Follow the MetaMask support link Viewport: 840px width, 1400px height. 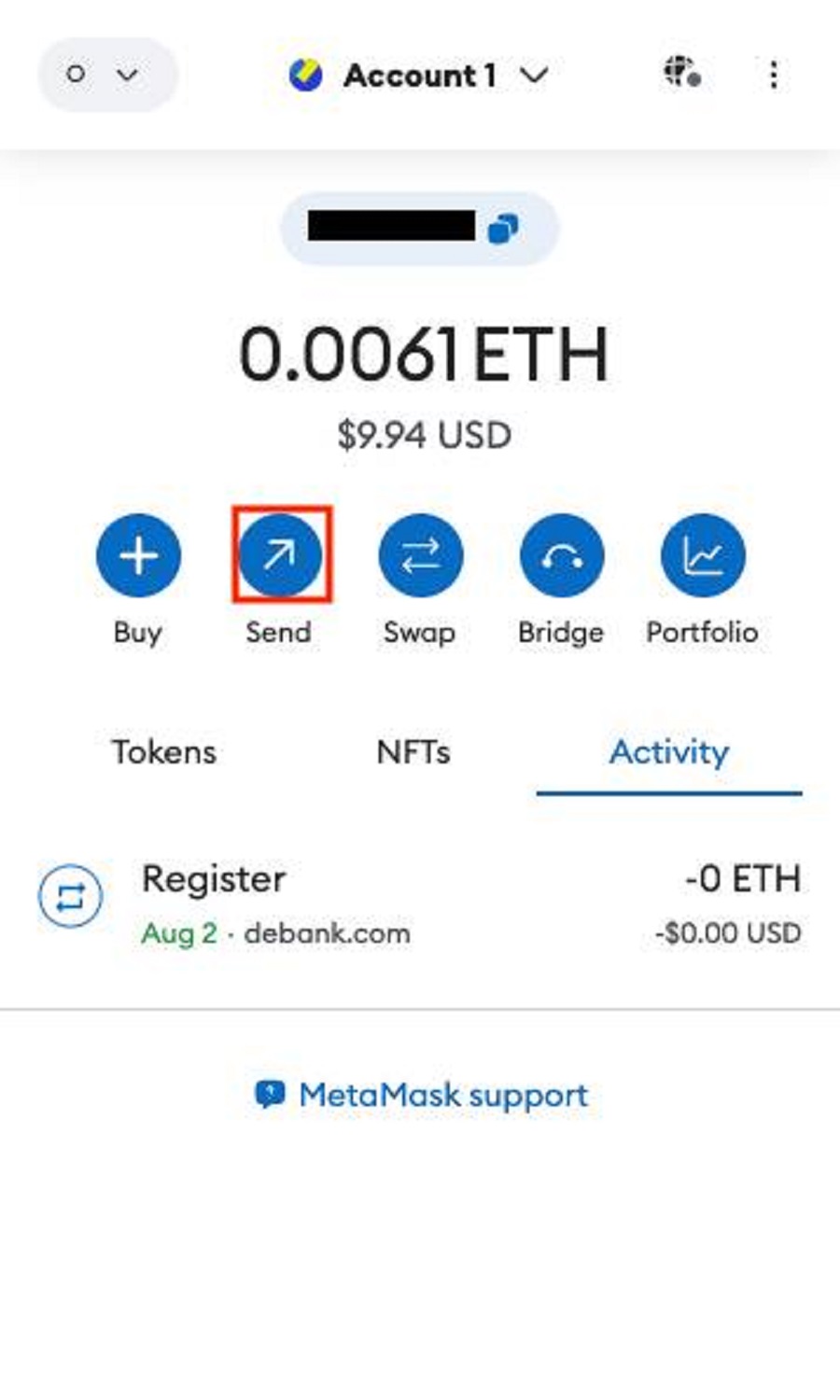[422, 1095]
